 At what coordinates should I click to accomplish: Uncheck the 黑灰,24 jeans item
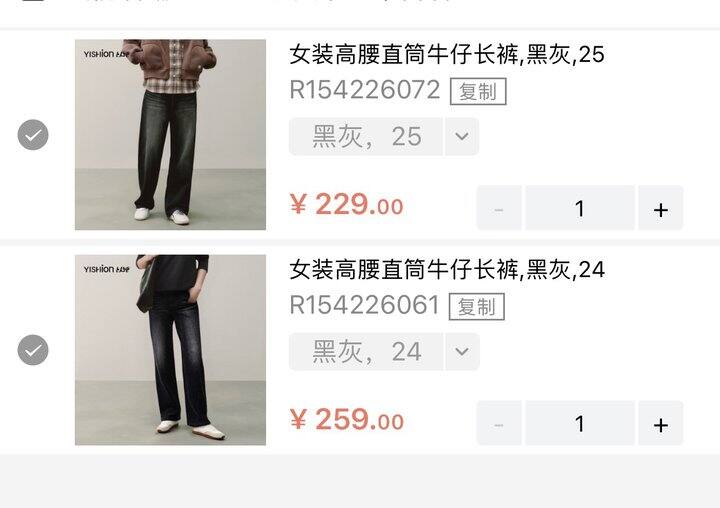(x=33, y=350)
